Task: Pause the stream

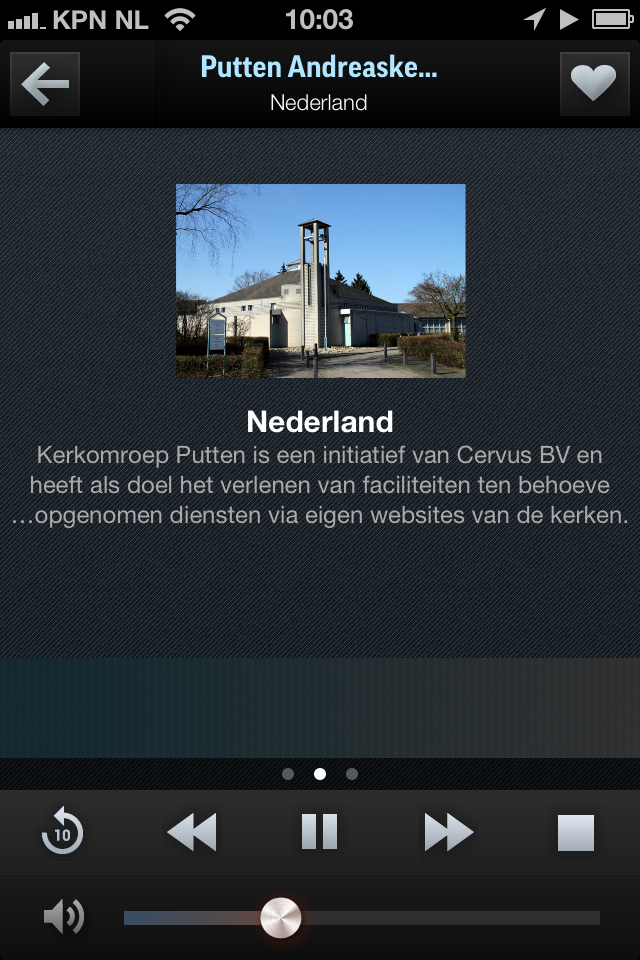Action: (x=319, y=832)
